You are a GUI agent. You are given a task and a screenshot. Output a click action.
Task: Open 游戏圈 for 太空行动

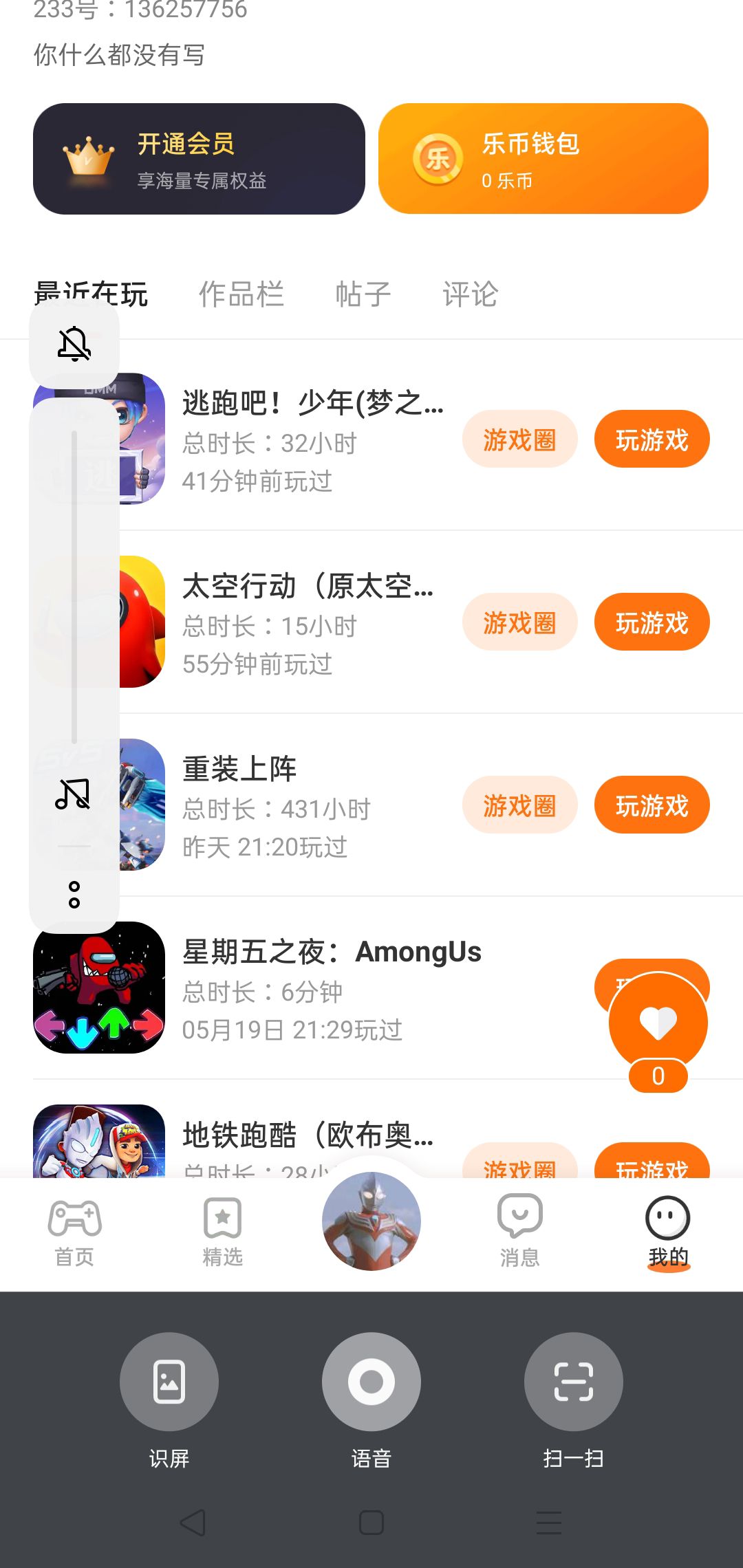(519, 622)
